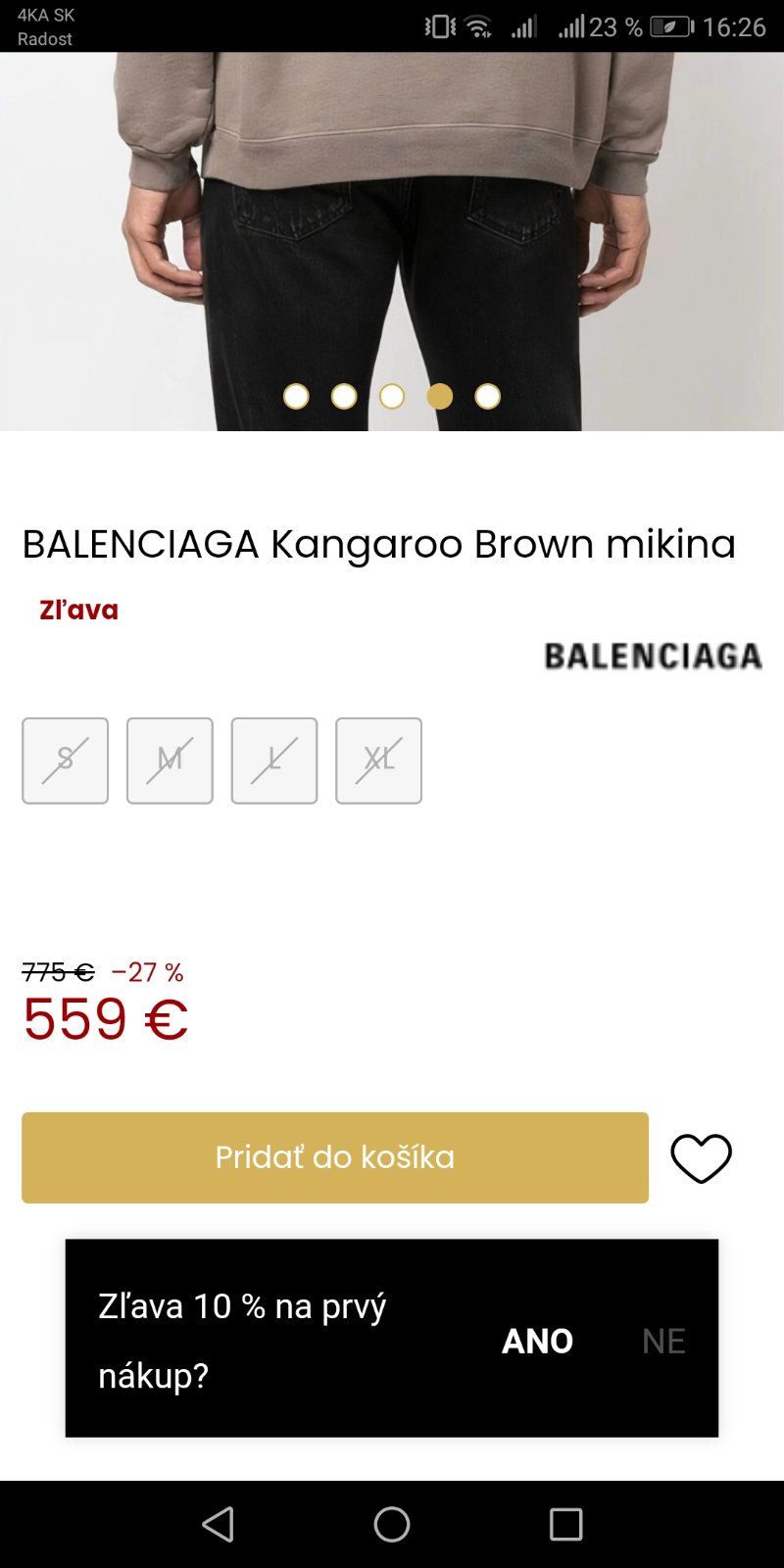Tap Pridať do košíka button

[x=335, y=1157]
